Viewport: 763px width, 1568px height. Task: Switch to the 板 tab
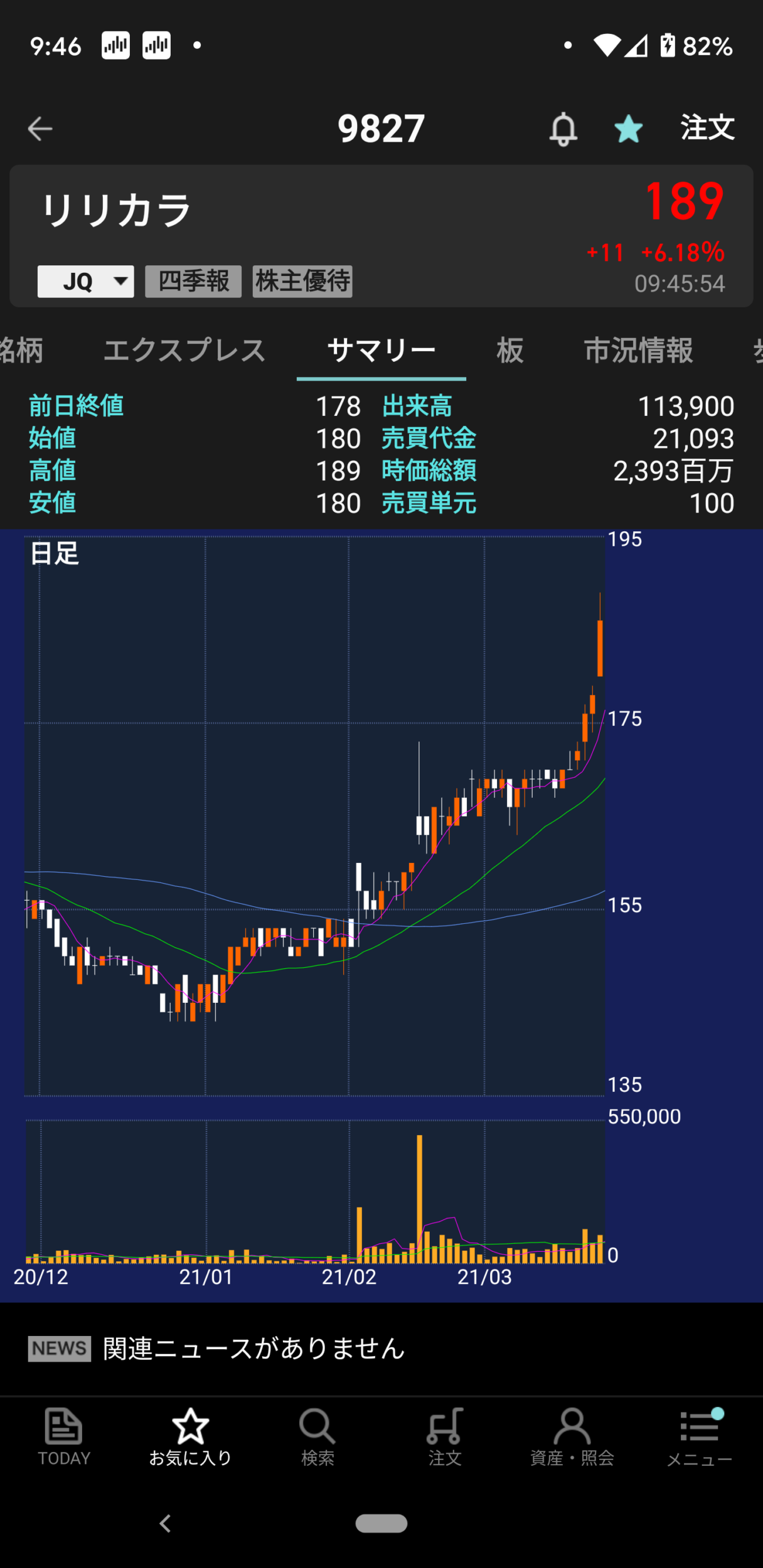[510, 350]
